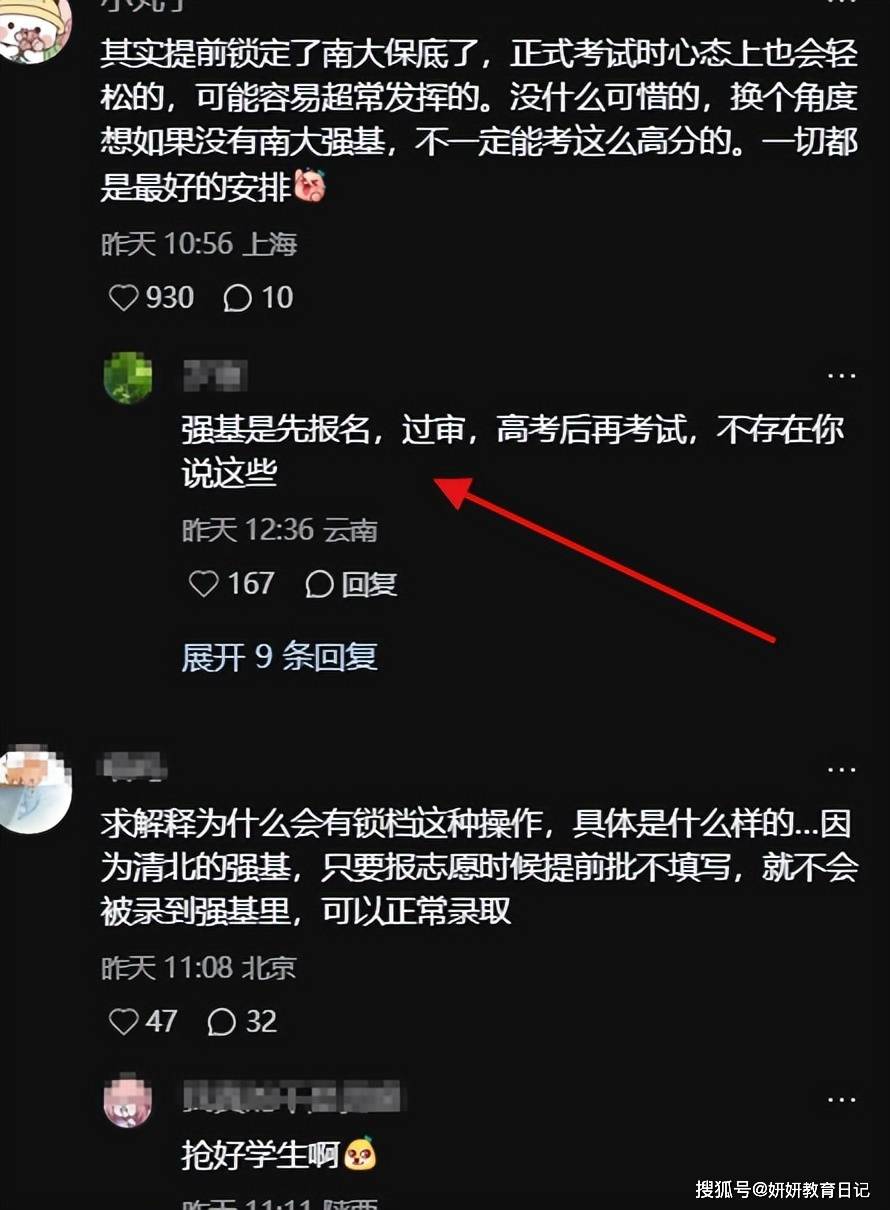
Task: Open overflow menu on the 求解释为什么 comment
Action: pos(841,769)
